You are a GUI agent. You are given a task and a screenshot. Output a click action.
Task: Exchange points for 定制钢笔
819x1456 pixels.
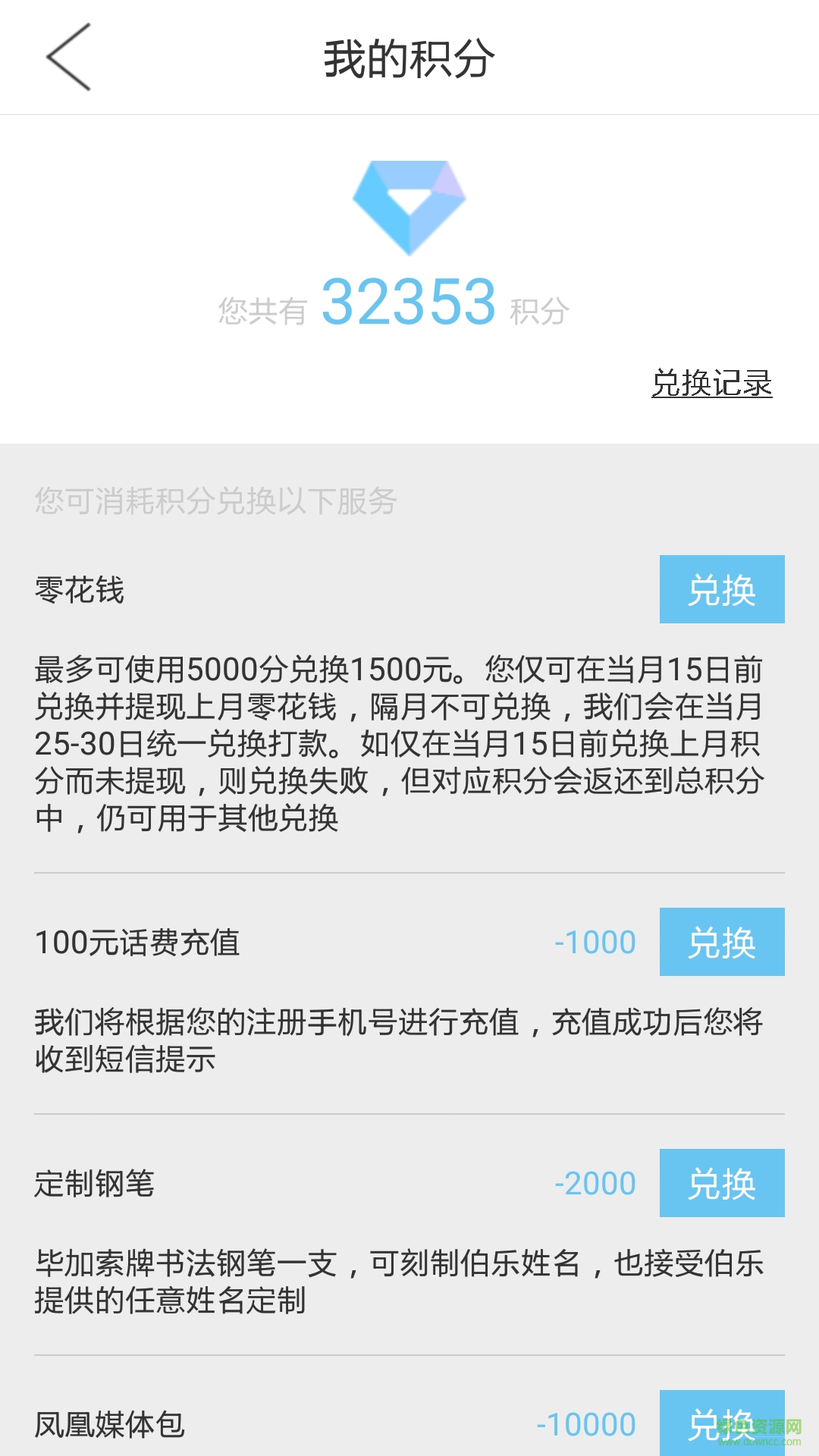[721, 1183]
